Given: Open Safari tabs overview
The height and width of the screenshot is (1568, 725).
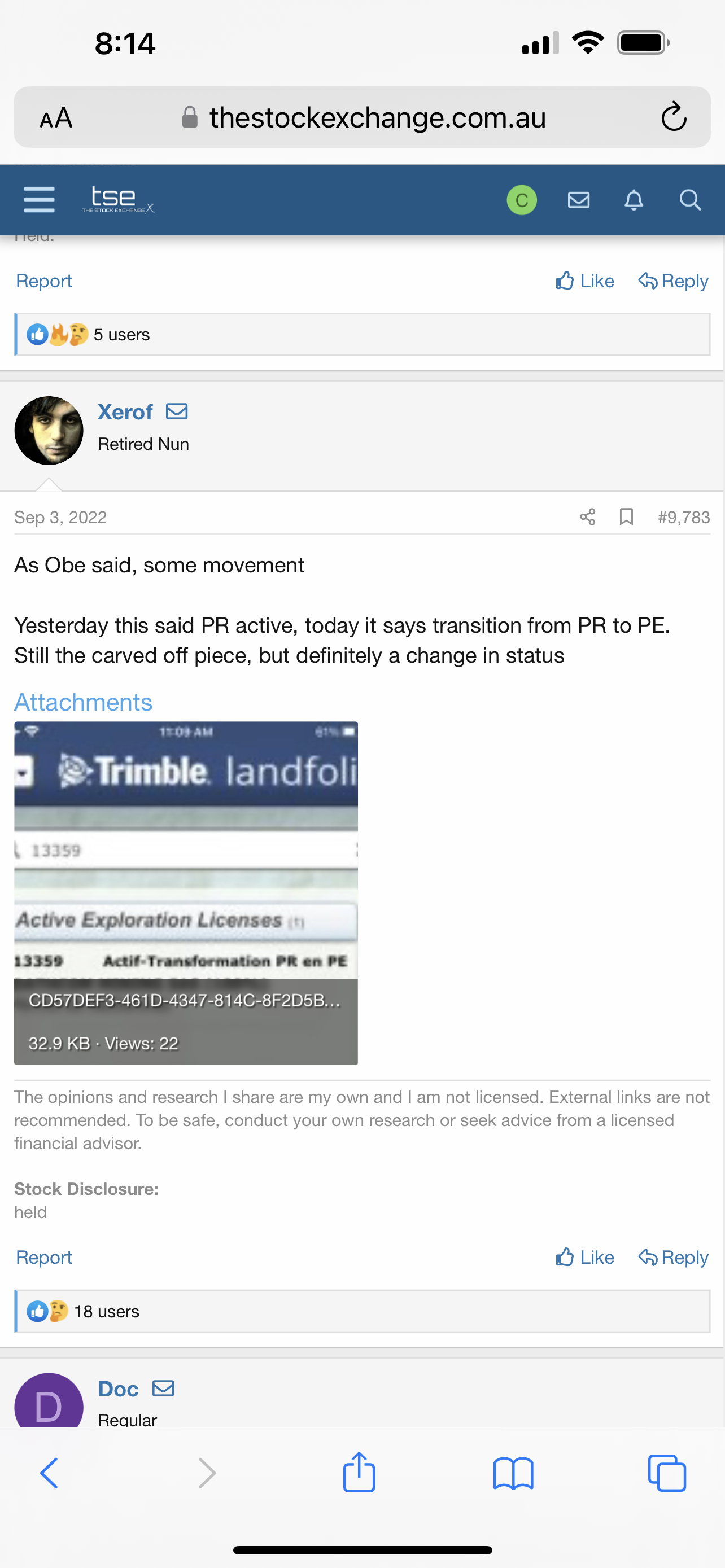Looking at the screenshot, I should tap(667, 1473).
